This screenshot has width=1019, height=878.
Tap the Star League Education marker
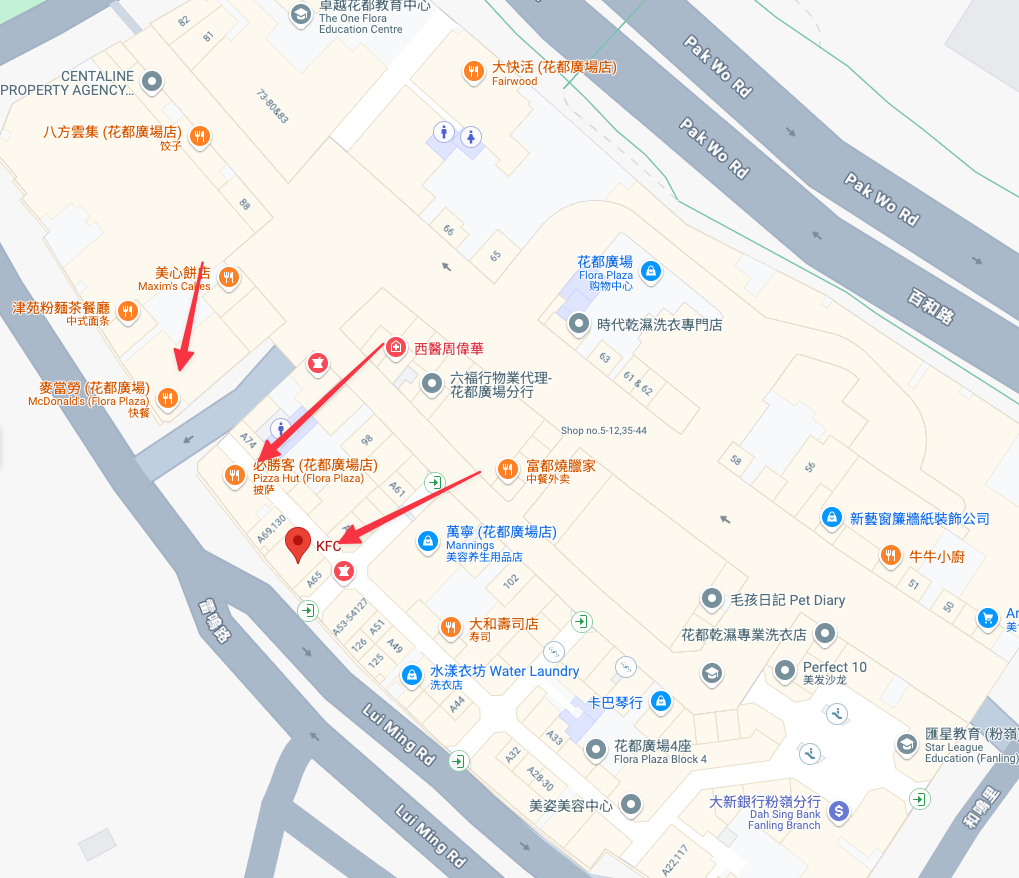pyautogui.click(x=906, y=744)
